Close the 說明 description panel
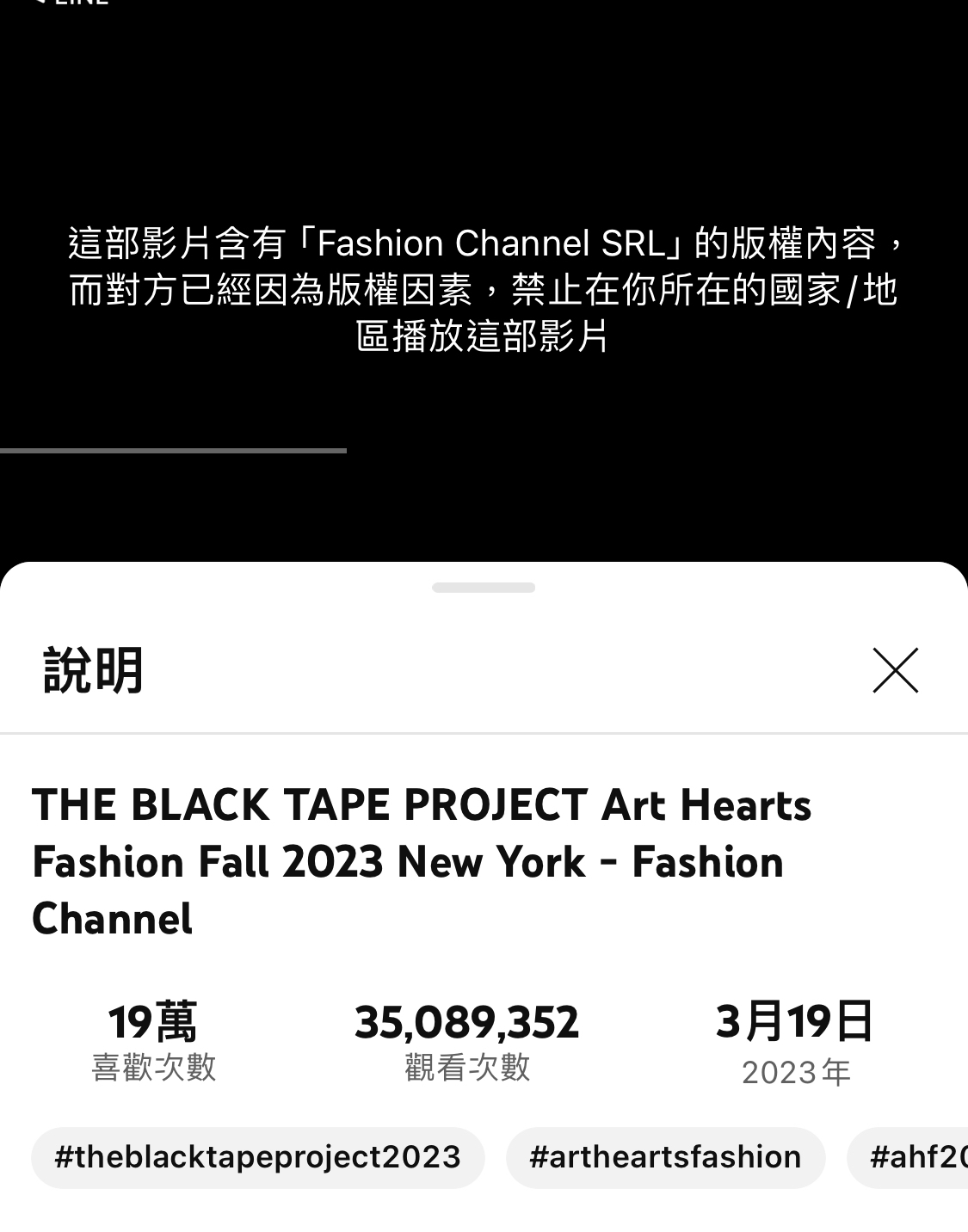This screenshot has width=968, height=1232. [x=895, y=670]
